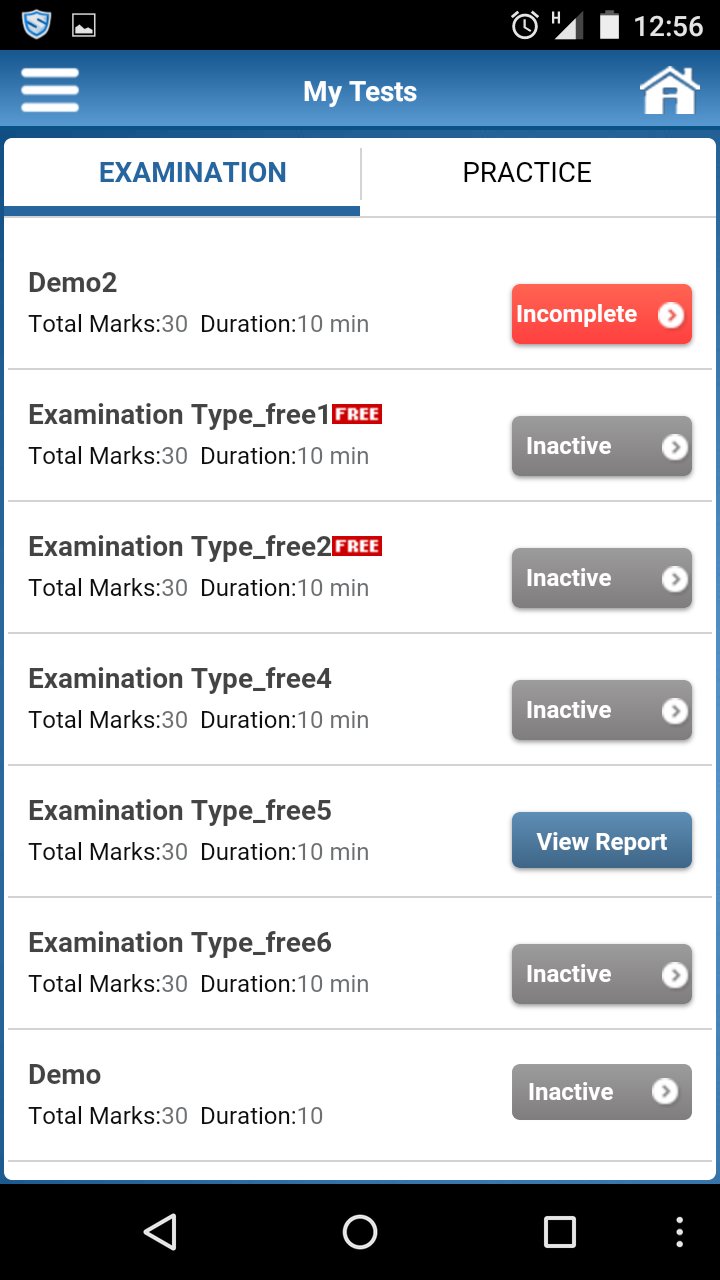The height and width of the screenshot is (1280, 720).
Task: Open View Report for Examination Type_free5
Action: pyautogui.click(x=601, y=840)
